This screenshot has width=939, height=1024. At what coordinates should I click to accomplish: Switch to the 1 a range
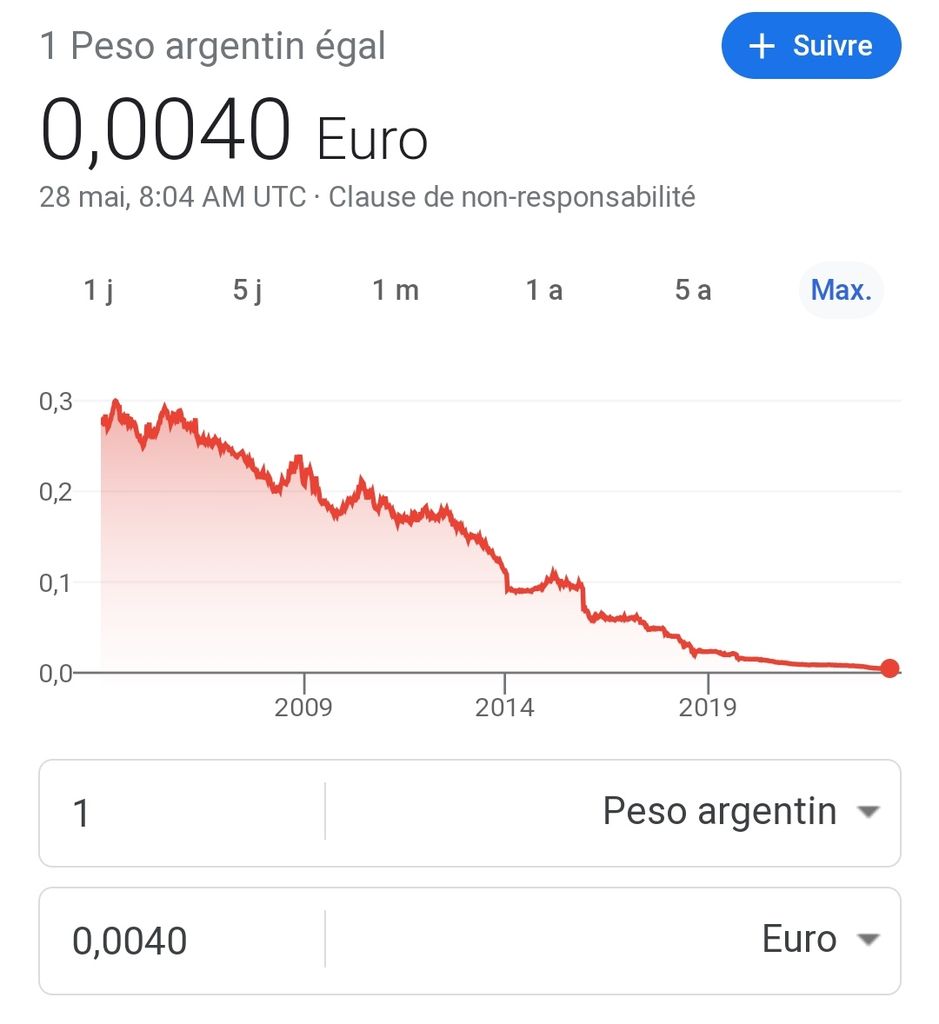click(x=544, y=291)
